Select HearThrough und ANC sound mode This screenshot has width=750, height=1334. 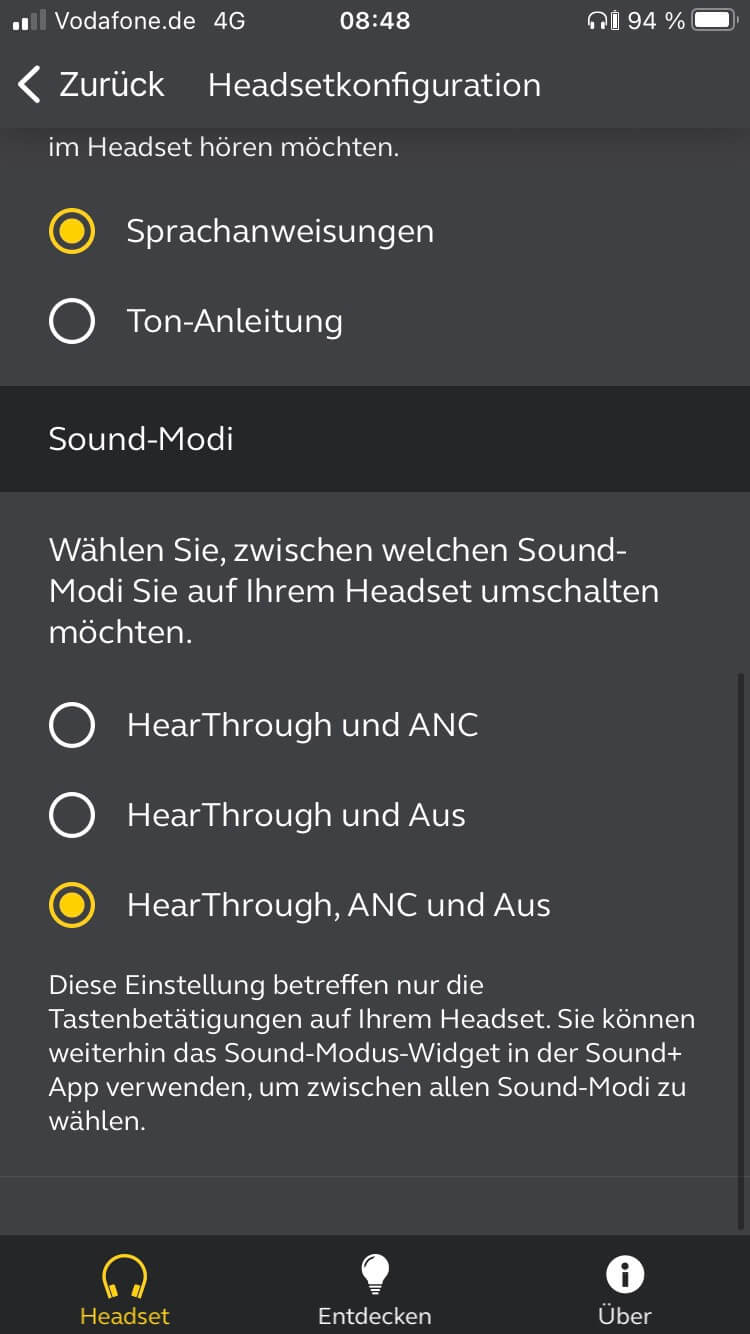(x=72, y=725)
